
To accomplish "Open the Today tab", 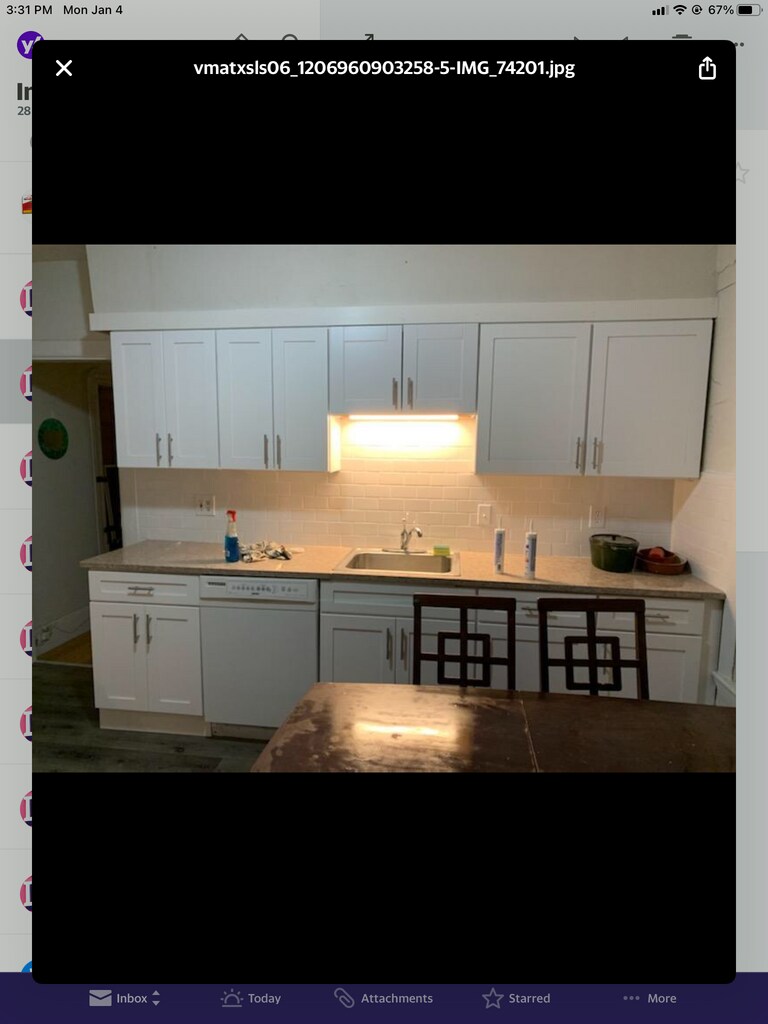I will click(x=251, y=998).
